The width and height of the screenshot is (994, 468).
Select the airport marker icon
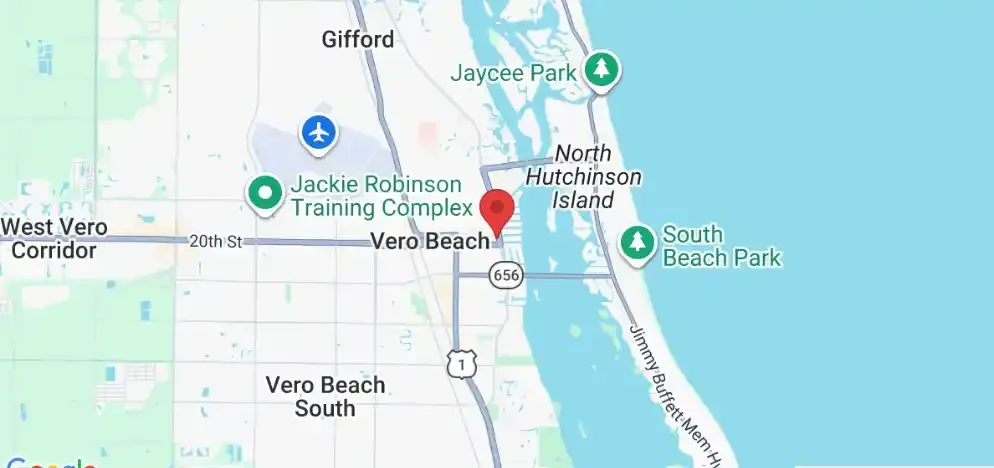coord(319,134)
